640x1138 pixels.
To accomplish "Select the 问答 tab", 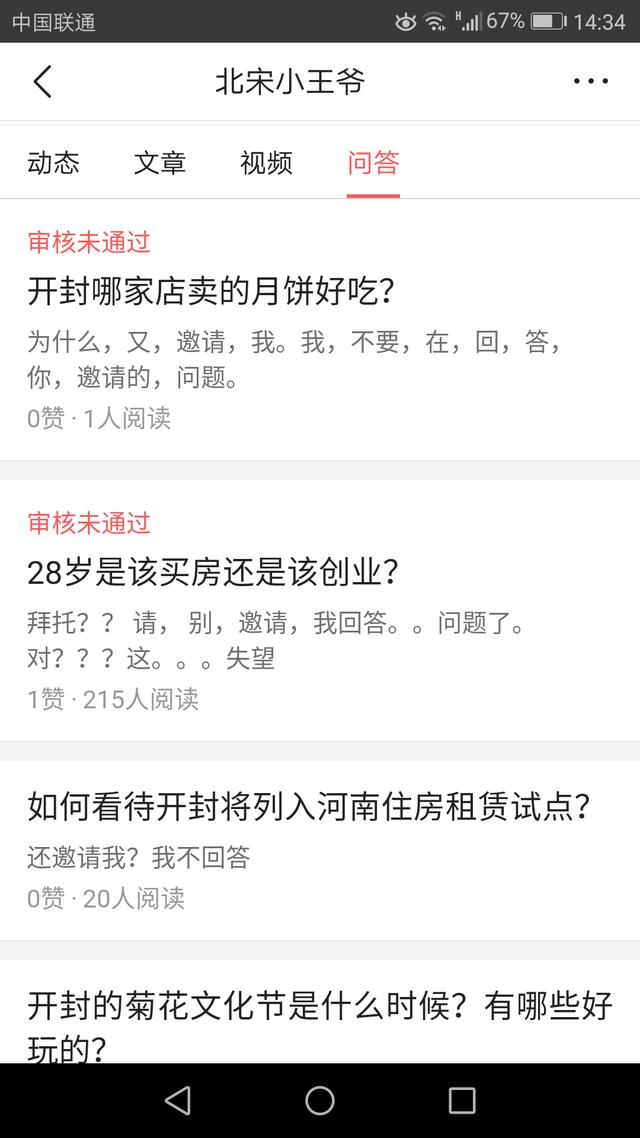I will pos(373,163).
